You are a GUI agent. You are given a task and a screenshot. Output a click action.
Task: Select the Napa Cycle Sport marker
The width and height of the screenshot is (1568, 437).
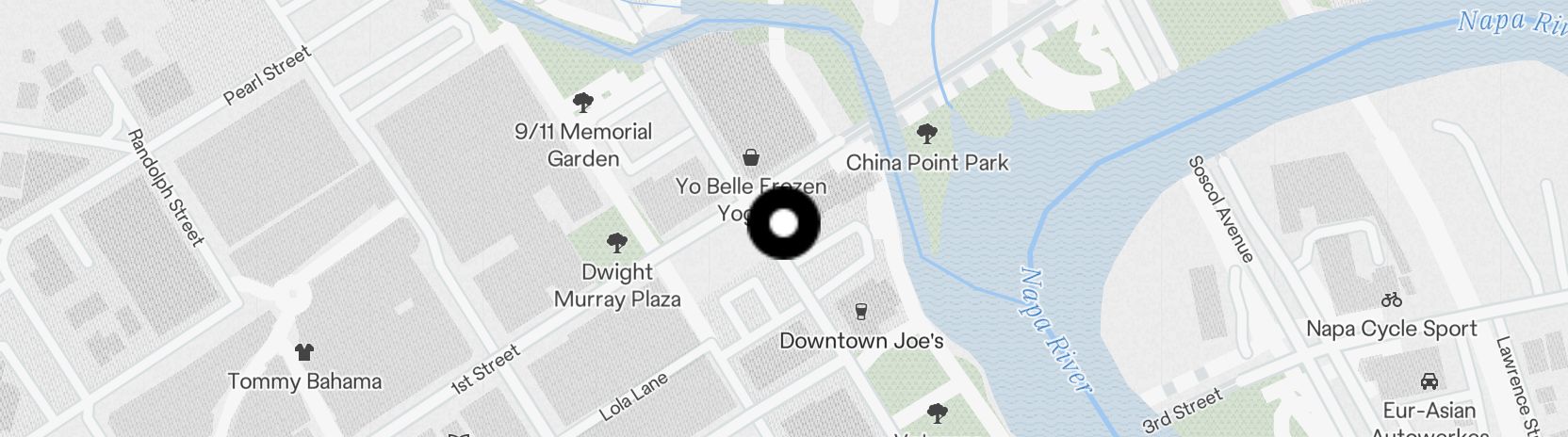(1392, 299)
